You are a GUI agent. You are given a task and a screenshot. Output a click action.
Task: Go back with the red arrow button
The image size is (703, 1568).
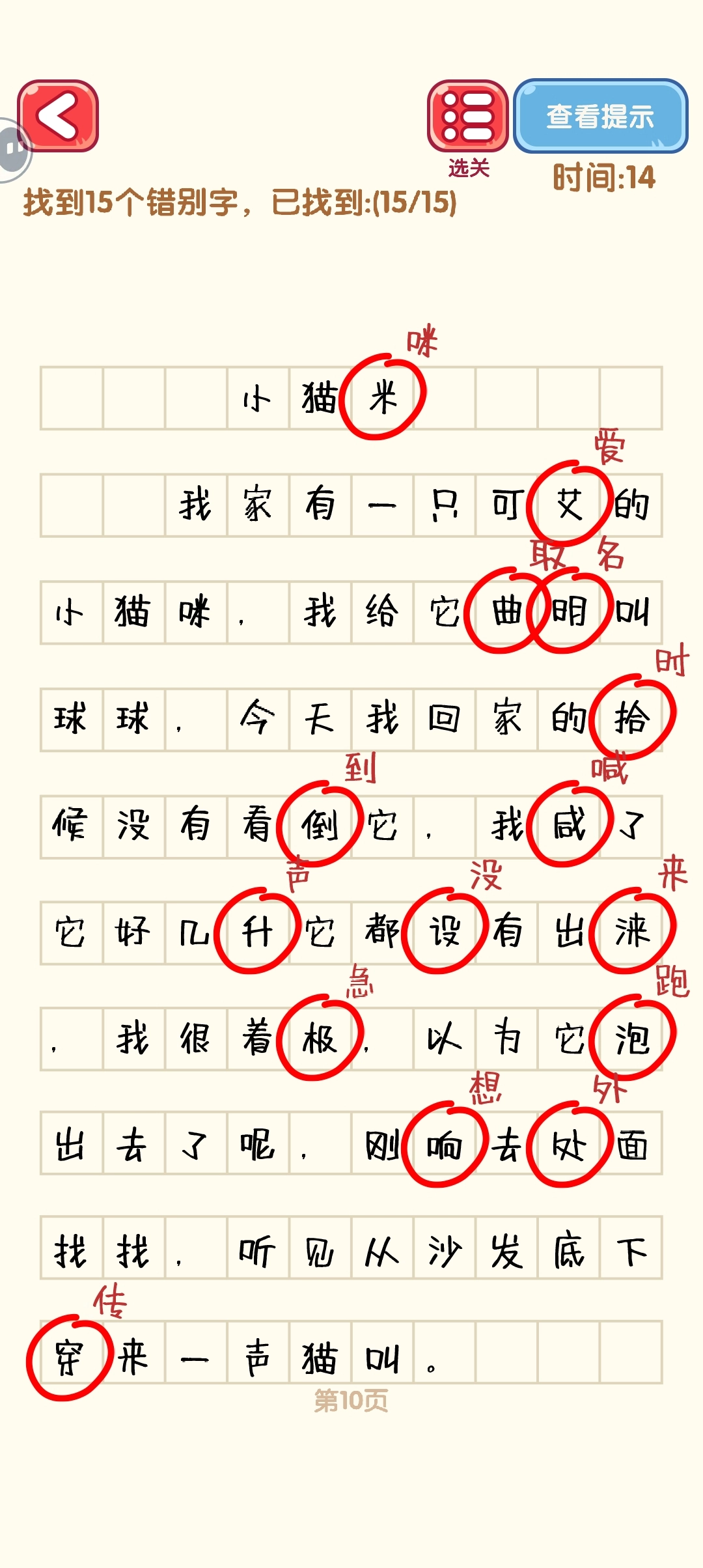click(x=58, y=116)
